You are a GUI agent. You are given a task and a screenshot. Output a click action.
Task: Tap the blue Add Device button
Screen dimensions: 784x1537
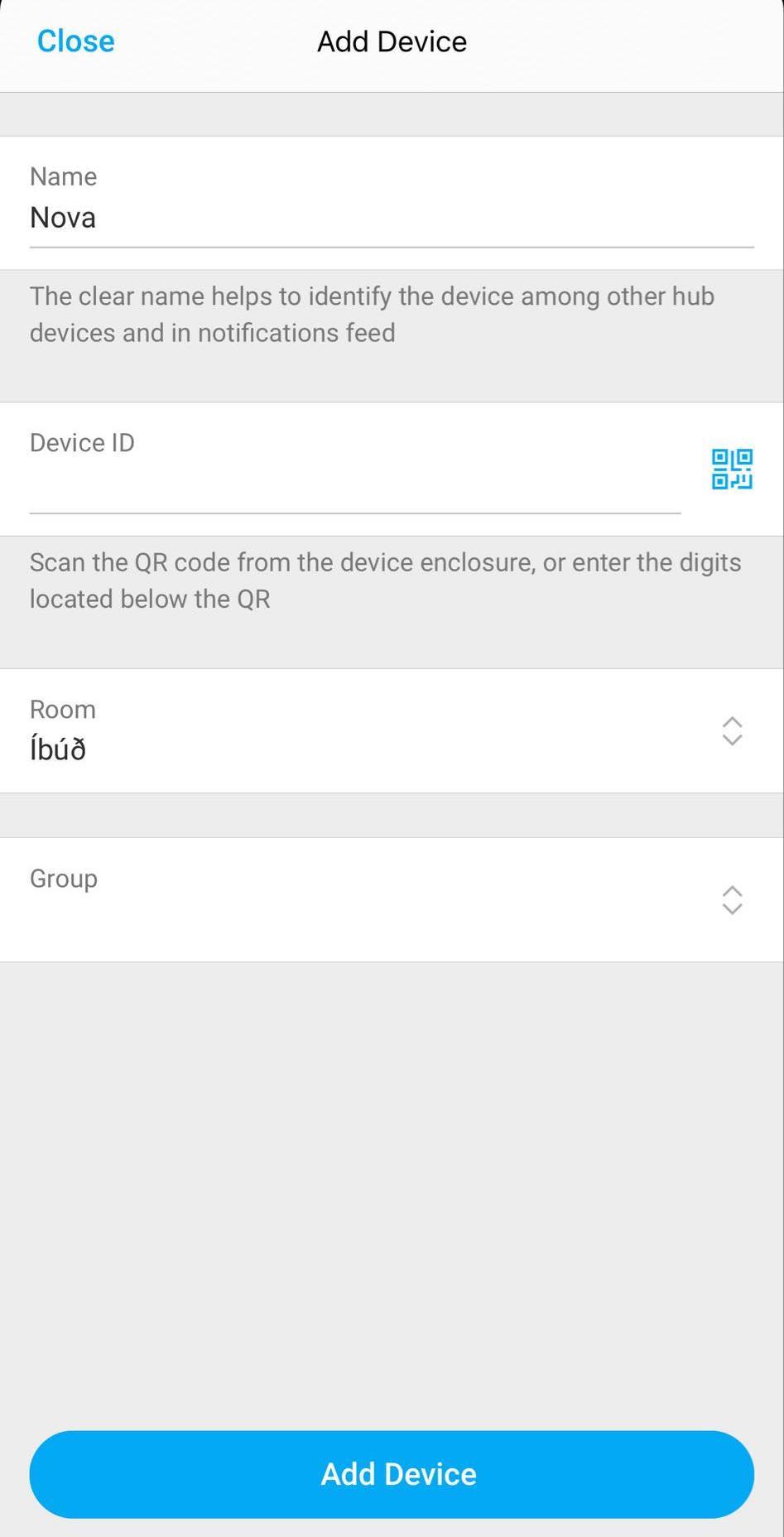392,1474
